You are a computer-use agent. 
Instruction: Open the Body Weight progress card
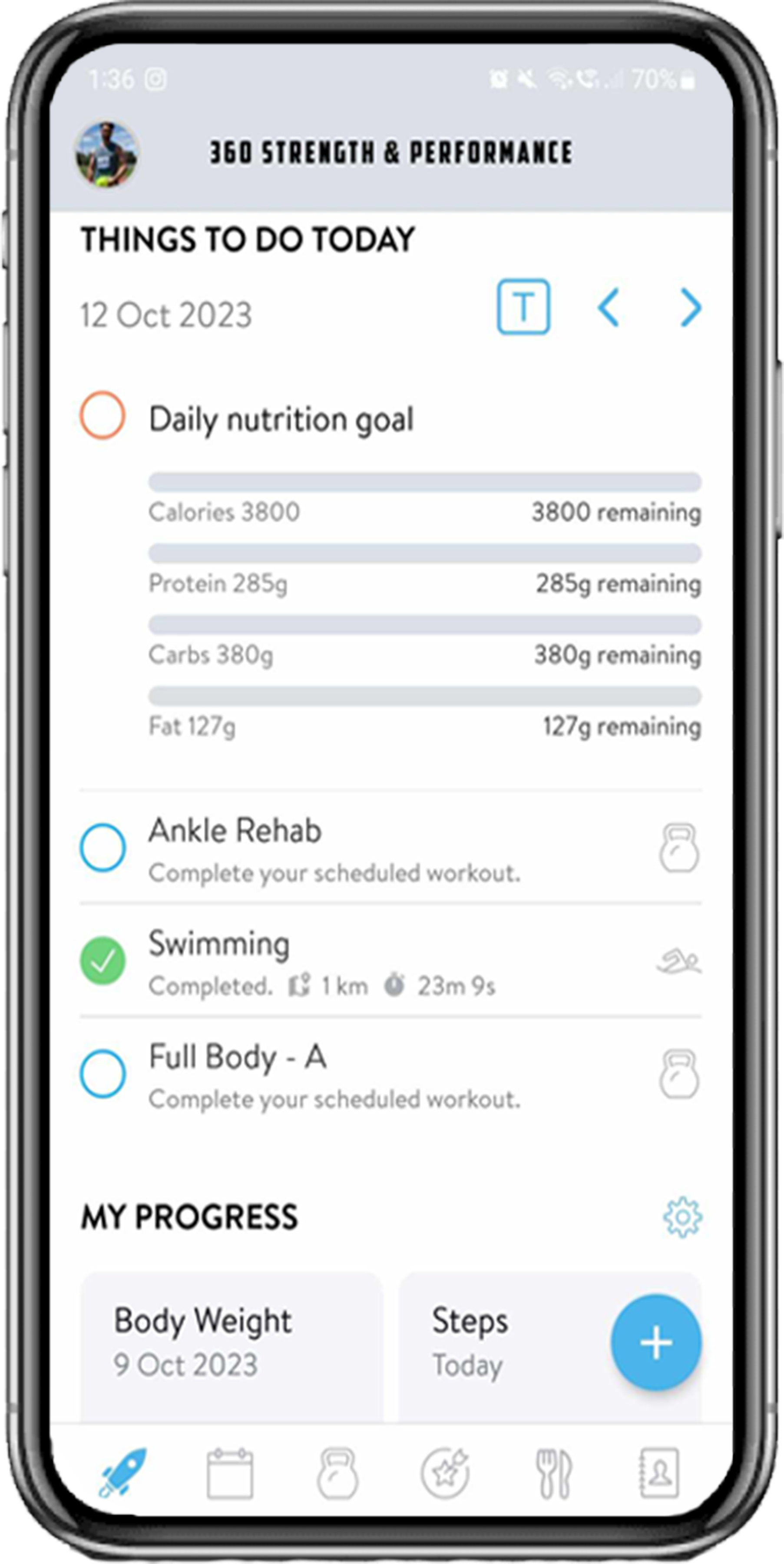232,1345
